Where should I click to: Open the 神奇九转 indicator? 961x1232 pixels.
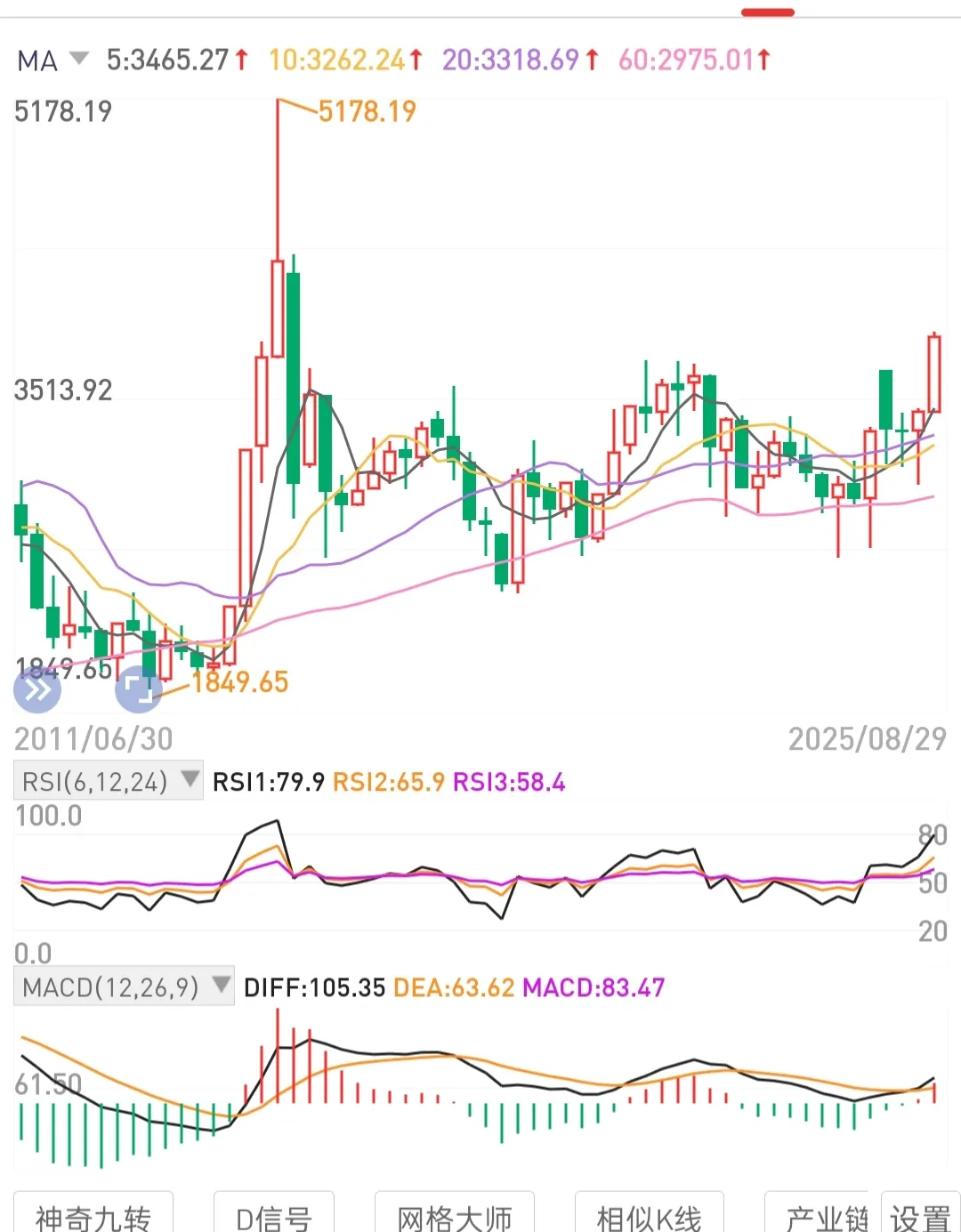pos(93,1216)
